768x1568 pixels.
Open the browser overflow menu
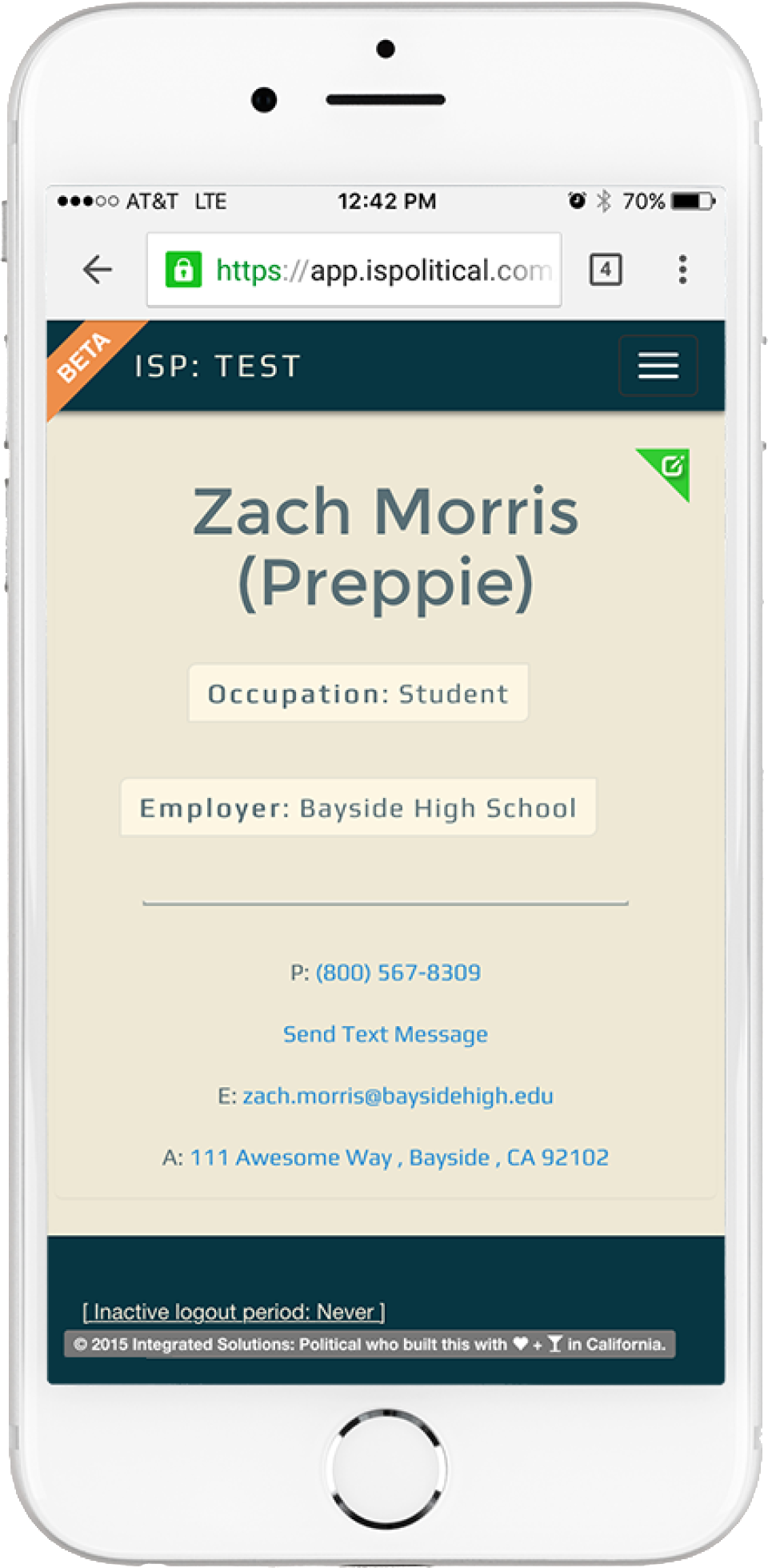[682, 270]
